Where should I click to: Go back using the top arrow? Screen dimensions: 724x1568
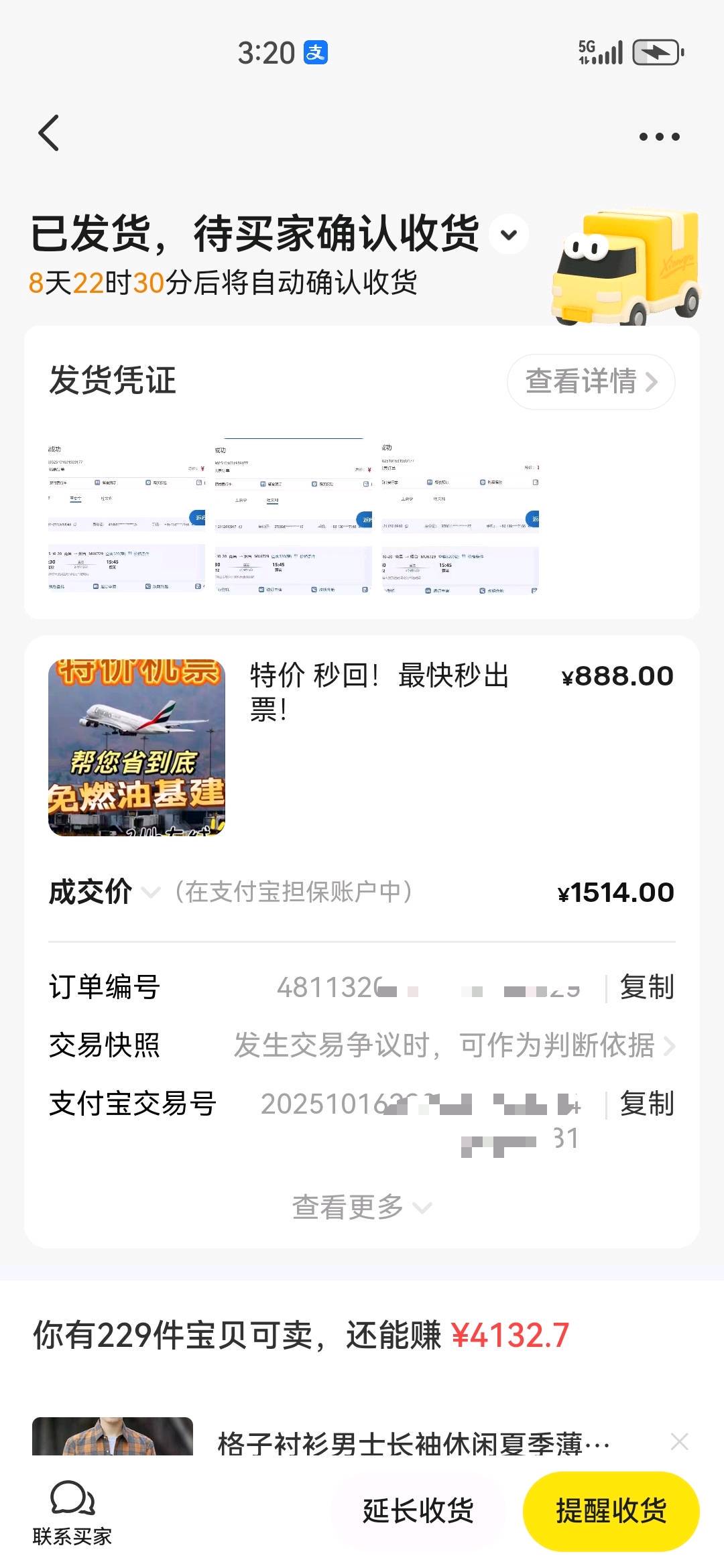coord(49,133)
